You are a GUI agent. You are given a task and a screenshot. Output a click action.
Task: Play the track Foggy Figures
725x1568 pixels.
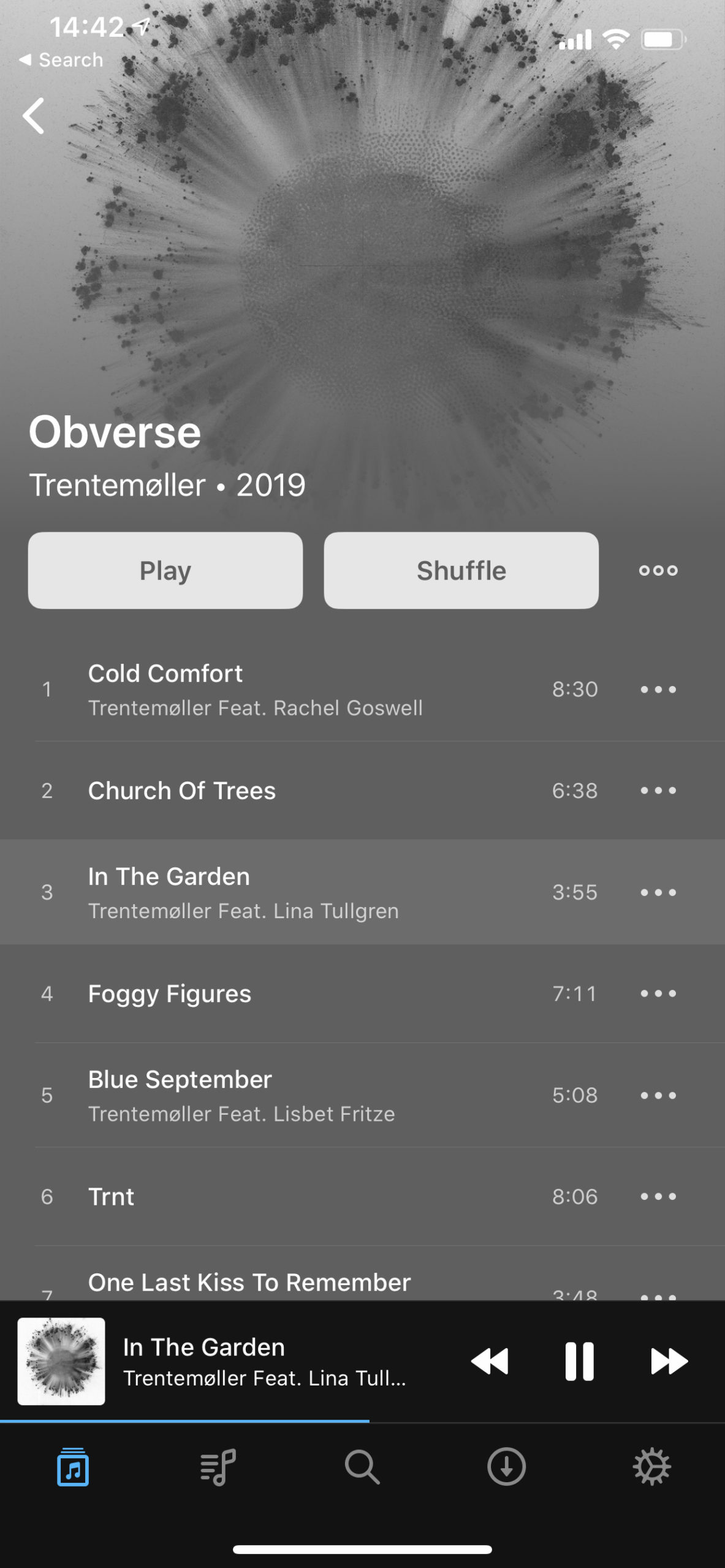pyautogui.click(x=362, y=993)
